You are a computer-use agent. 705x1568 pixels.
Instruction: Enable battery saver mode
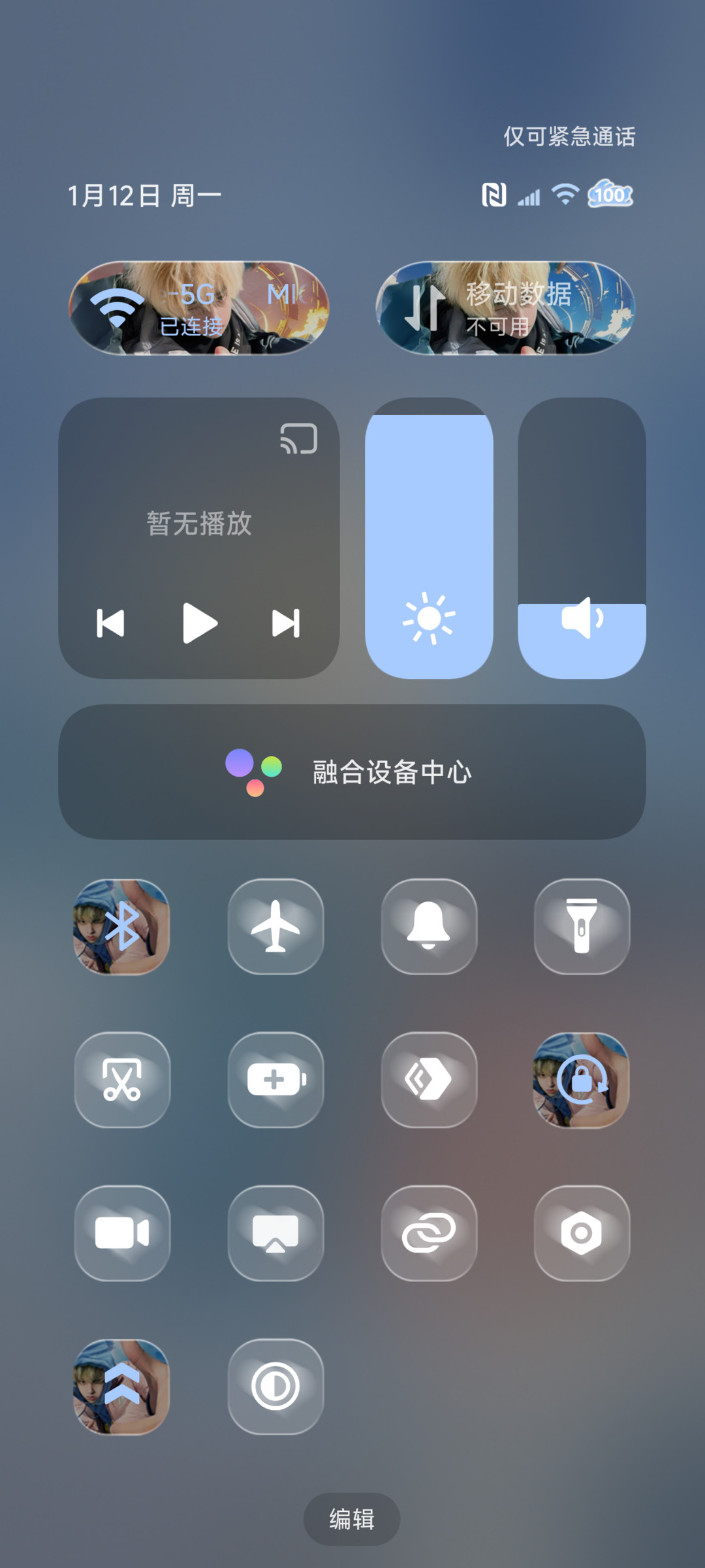pos(275,1080)
